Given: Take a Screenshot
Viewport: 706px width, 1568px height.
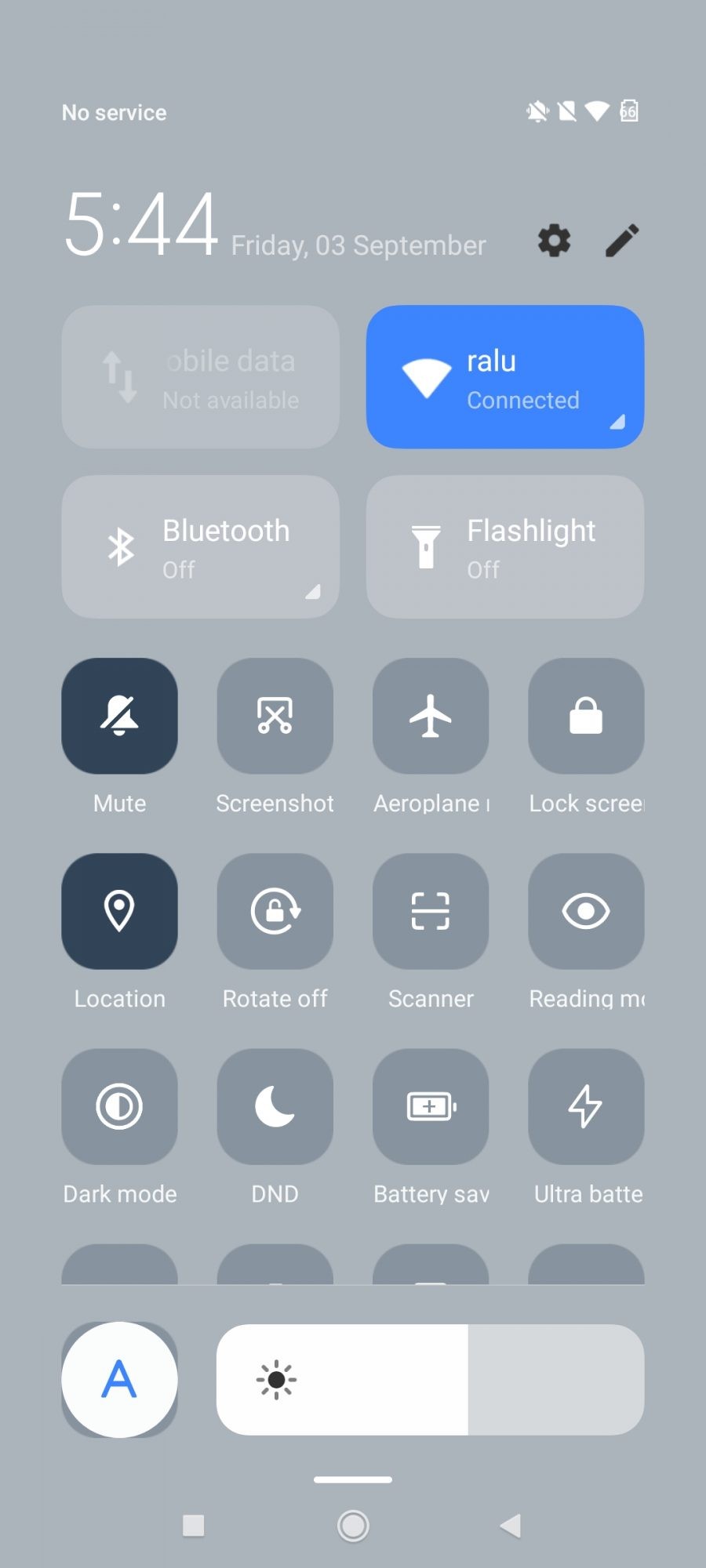Looking at the screenshot, I should coord(275,716).
